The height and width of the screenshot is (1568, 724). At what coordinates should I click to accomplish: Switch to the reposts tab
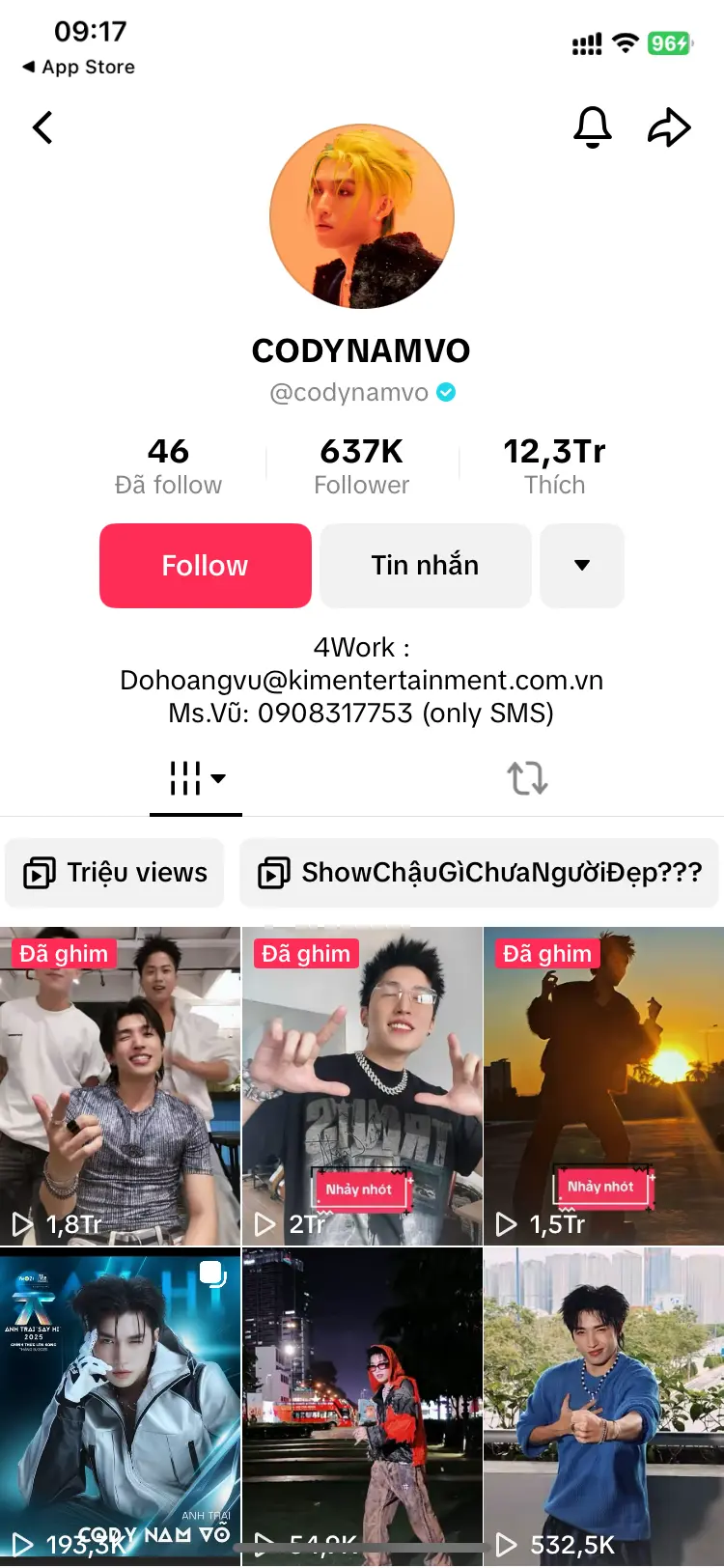click(x=527, y=777)
